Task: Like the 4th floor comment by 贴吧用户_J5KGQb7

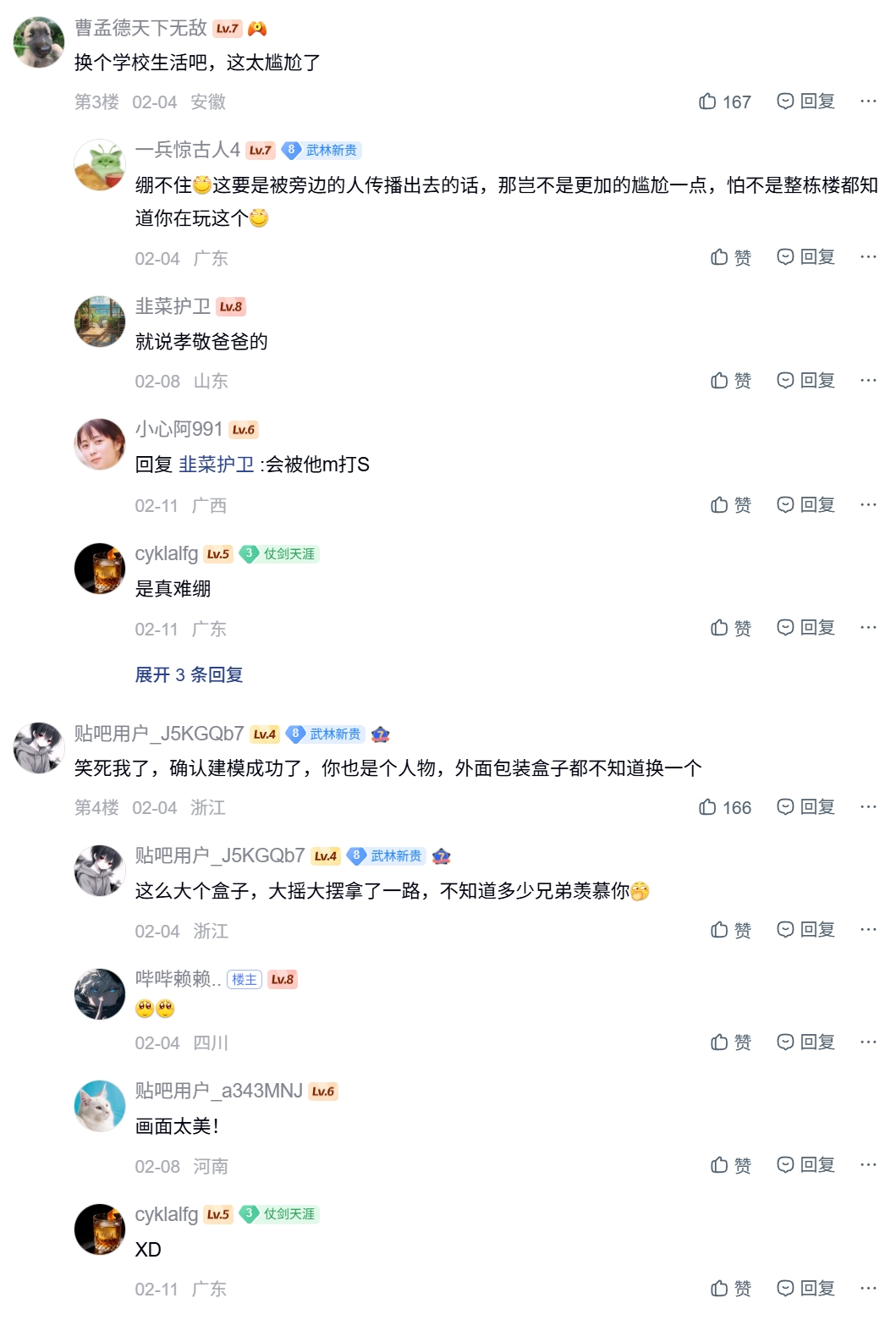Action: click(x=725, y=807)
